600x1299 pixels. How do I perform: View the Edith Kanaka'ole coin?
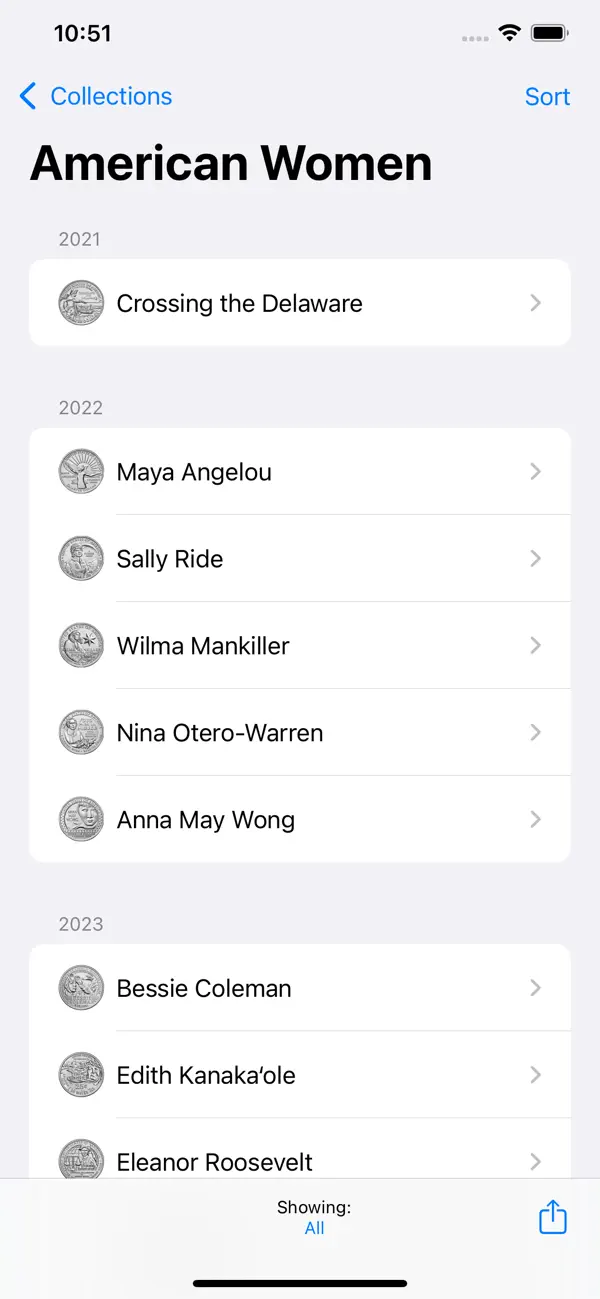[x=300, y=1075]
